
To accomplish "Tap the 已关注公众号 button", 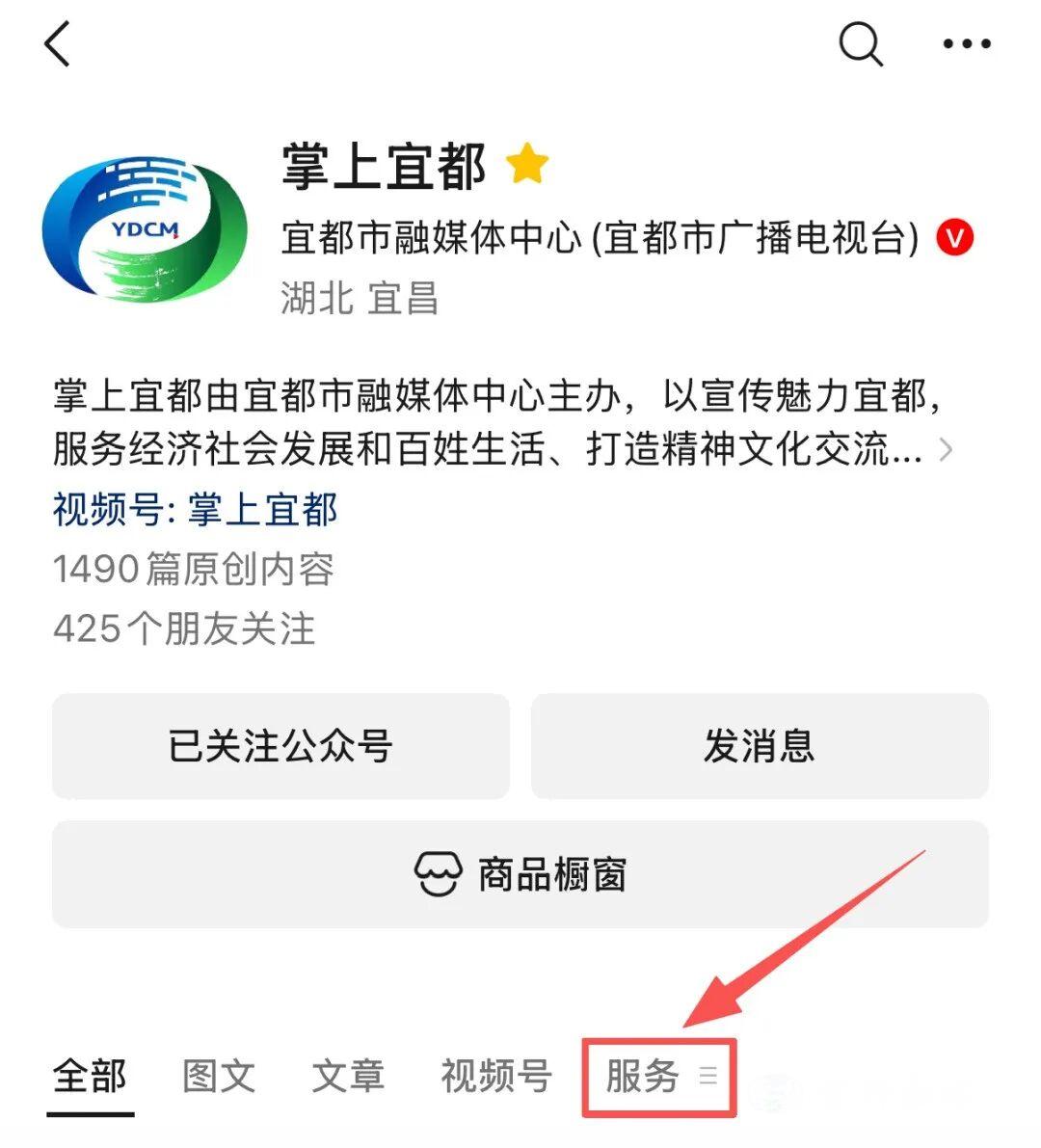I will pyautogui.click(x=280, y=746).
